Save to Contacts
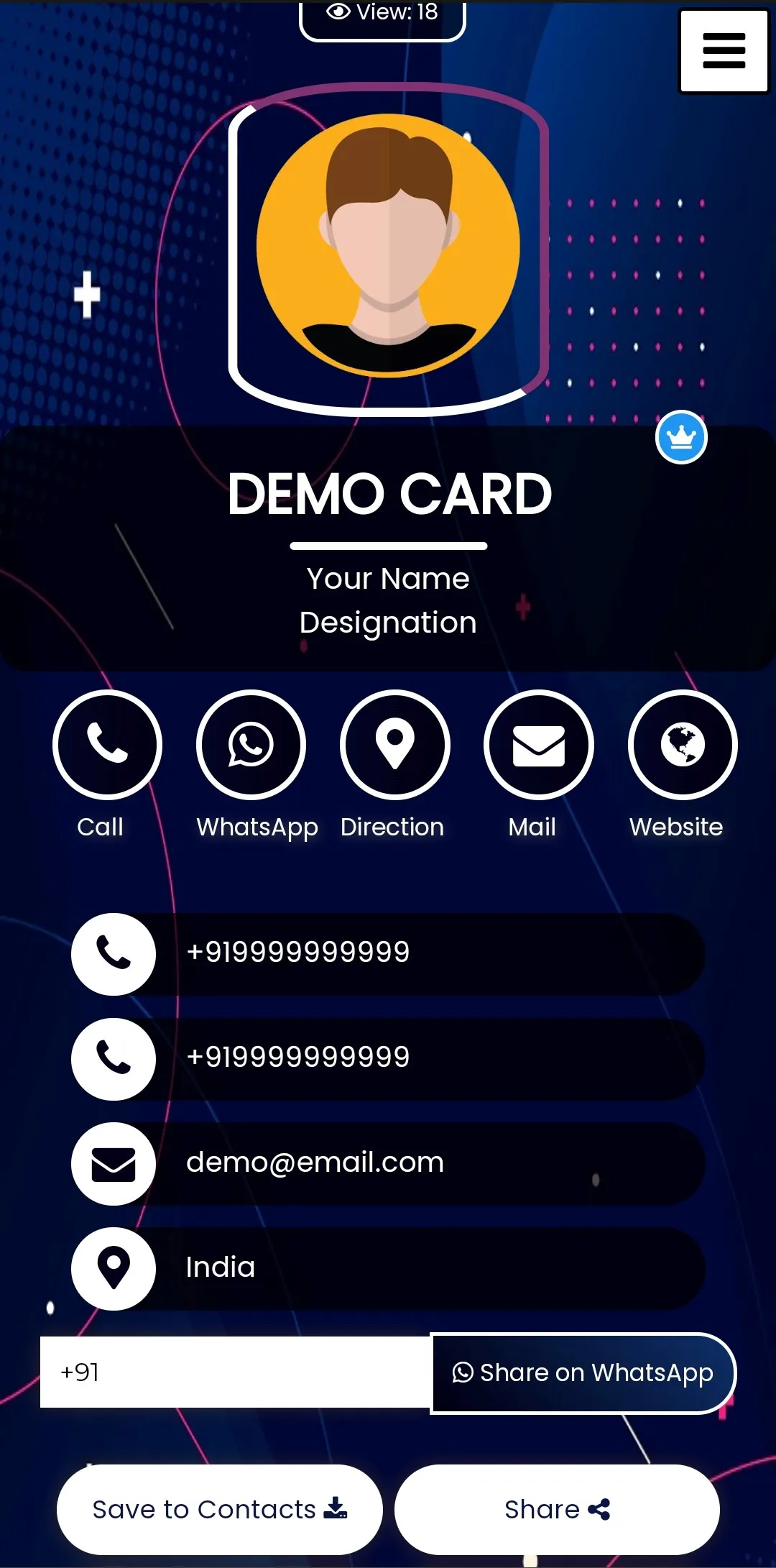The image size is (776, 1568). coord(220,1509)
